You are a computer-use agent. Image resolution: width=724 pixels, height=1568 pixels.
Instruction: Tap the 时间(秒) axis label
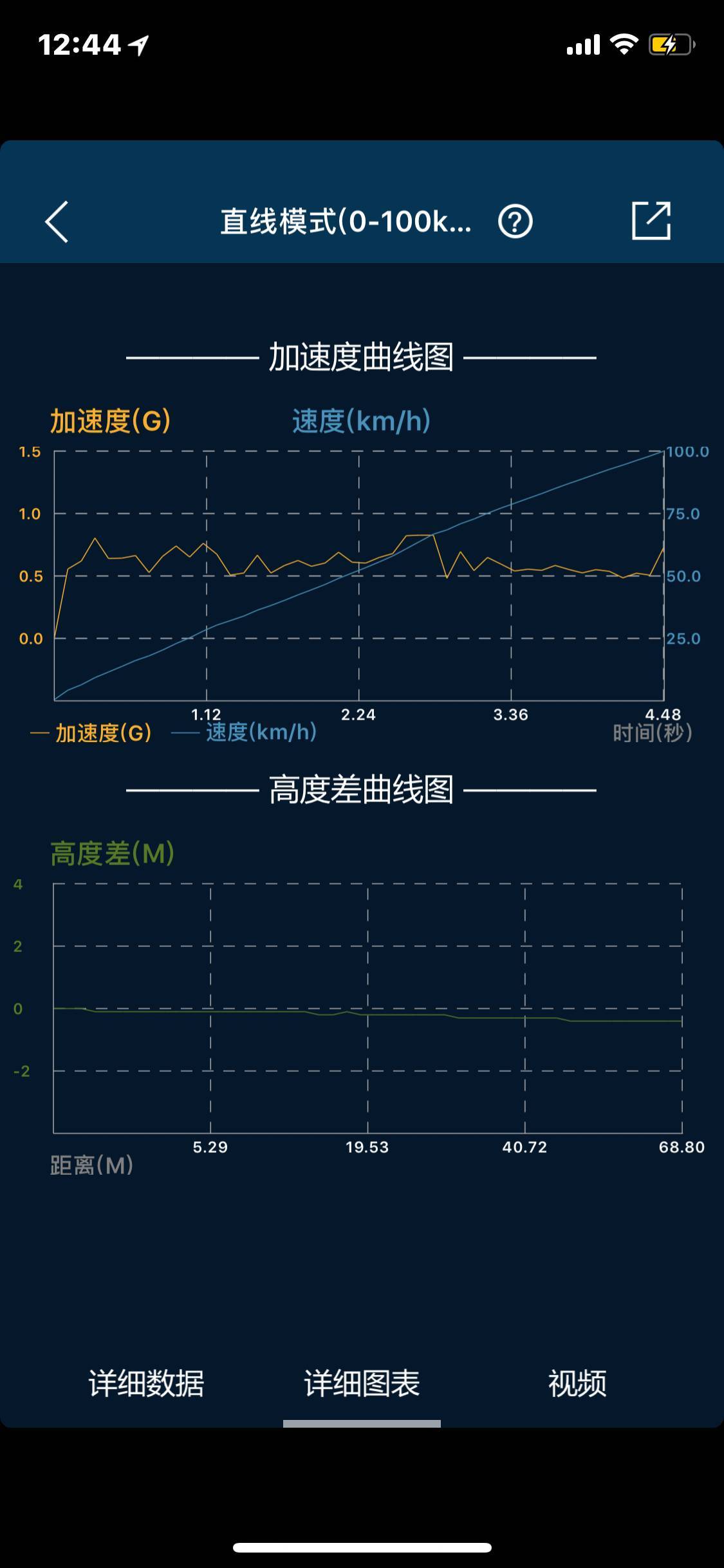point(653,732)
